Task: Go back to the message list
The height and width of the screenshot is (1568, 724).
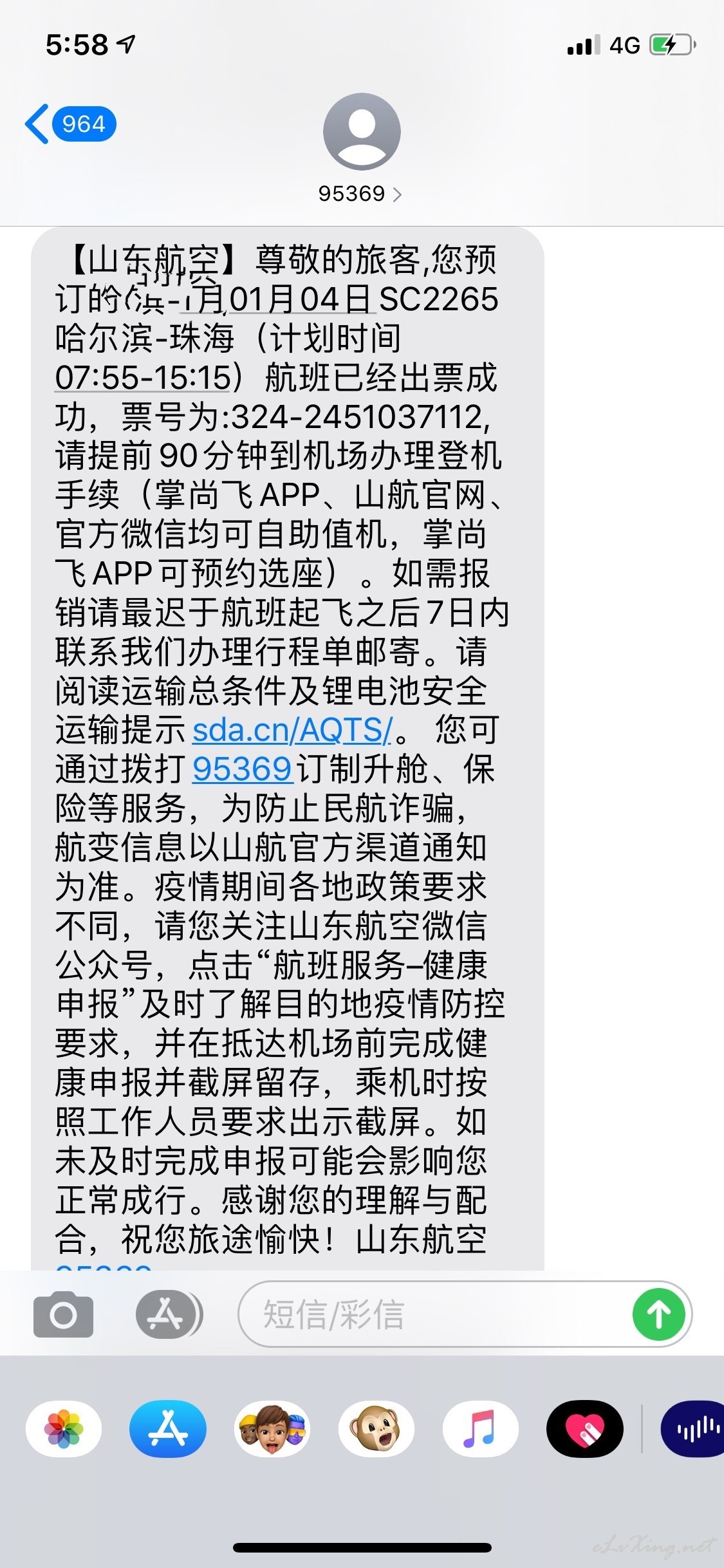Action: pyautogui.click(x=70, y=124)
